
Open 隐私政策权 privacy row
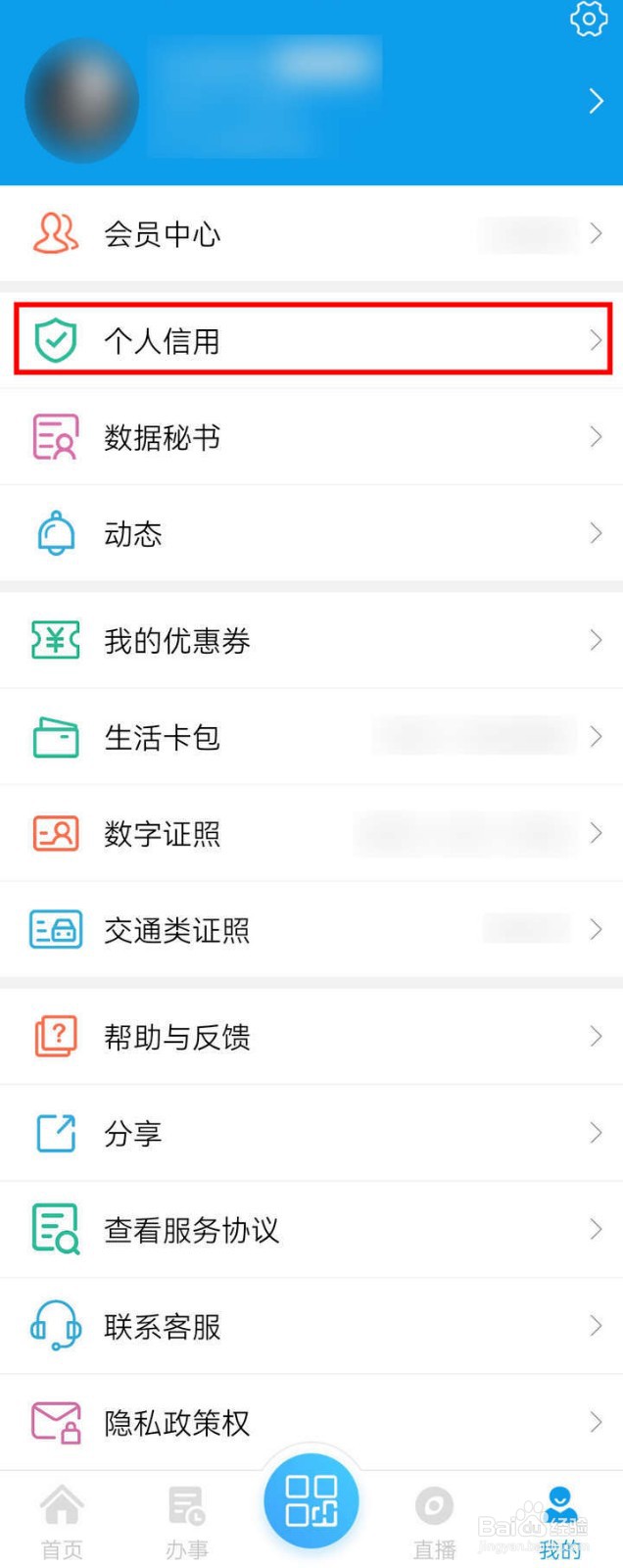pos(311,1422)
